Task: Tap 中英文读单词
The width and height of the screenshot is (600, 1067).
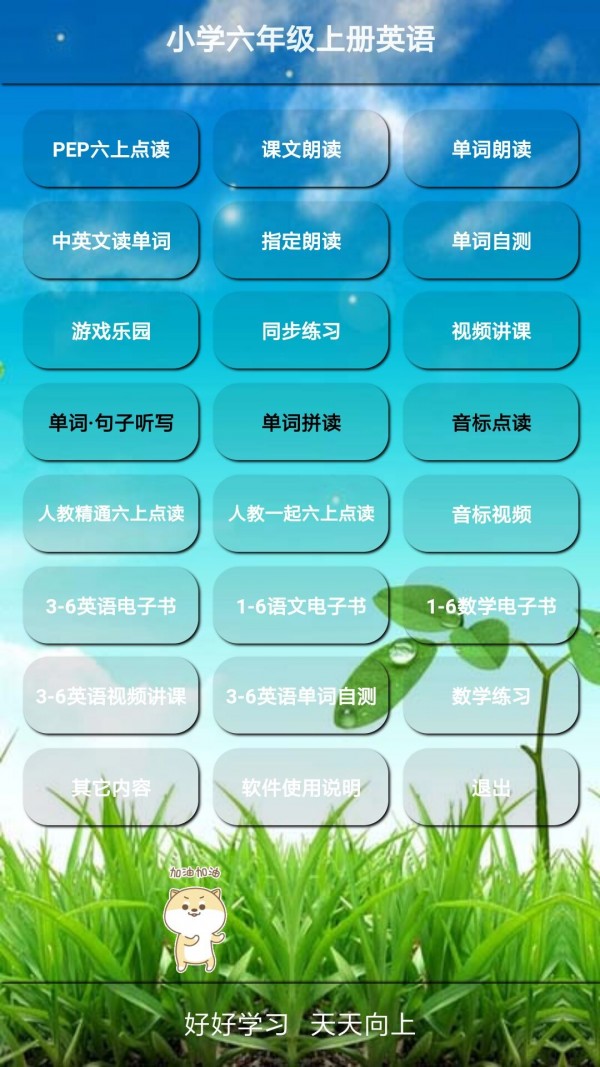Action: [111, 241]
